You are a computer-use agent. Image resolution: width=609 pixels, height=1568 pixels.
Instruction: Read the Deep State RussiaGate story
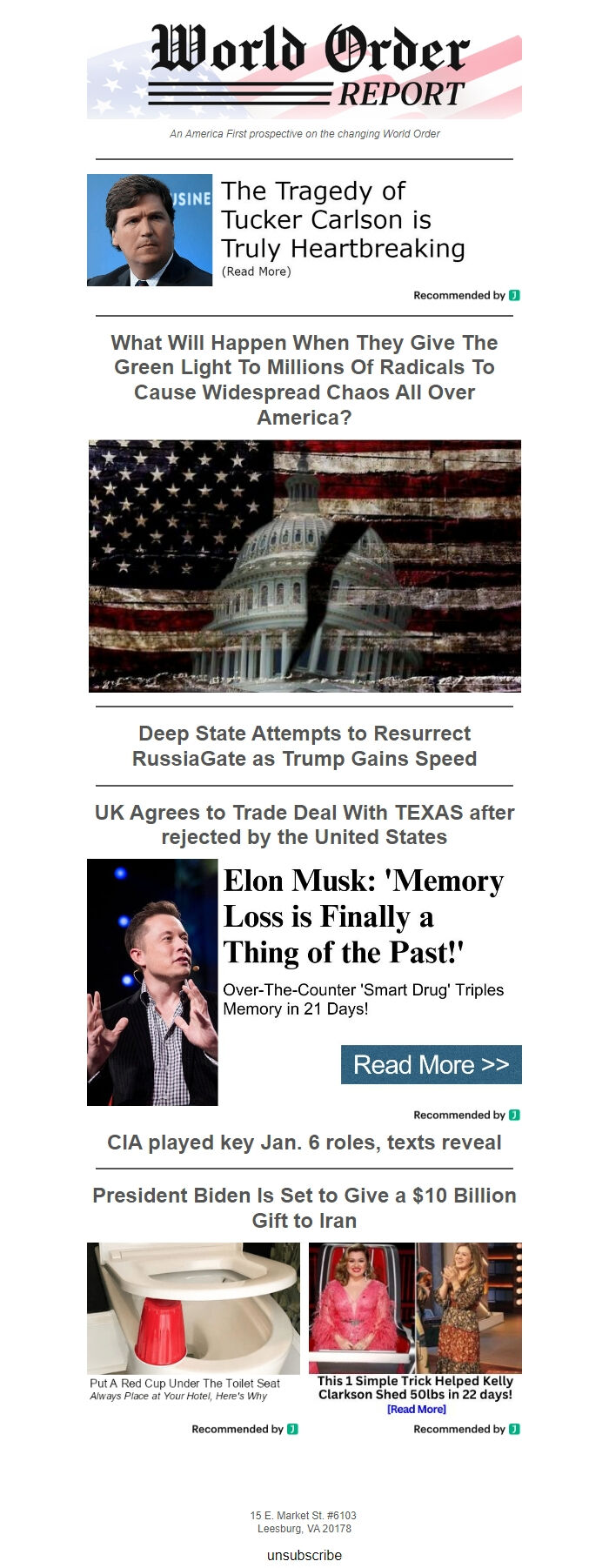(304, 746)
